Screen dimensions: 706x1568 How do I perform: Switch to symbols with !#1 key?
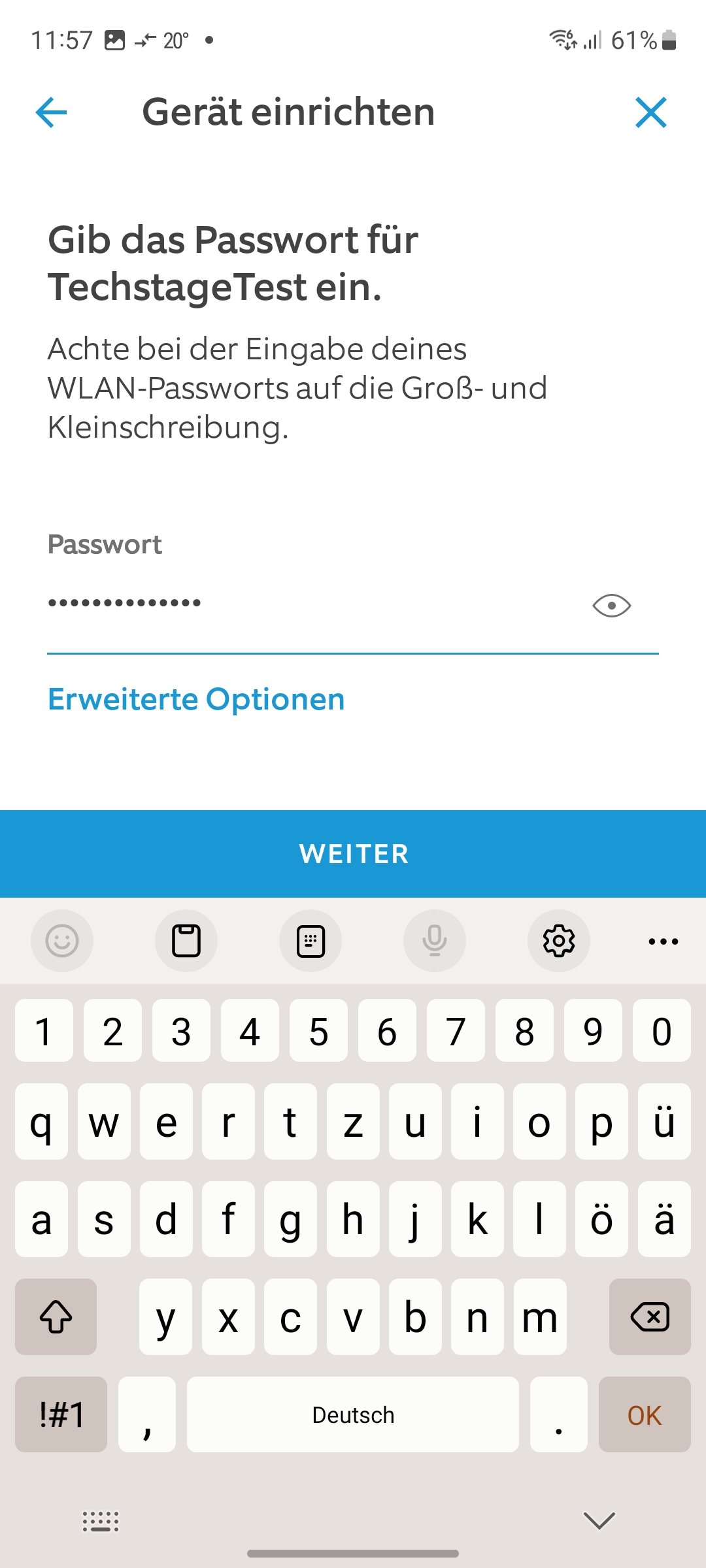61,1414
